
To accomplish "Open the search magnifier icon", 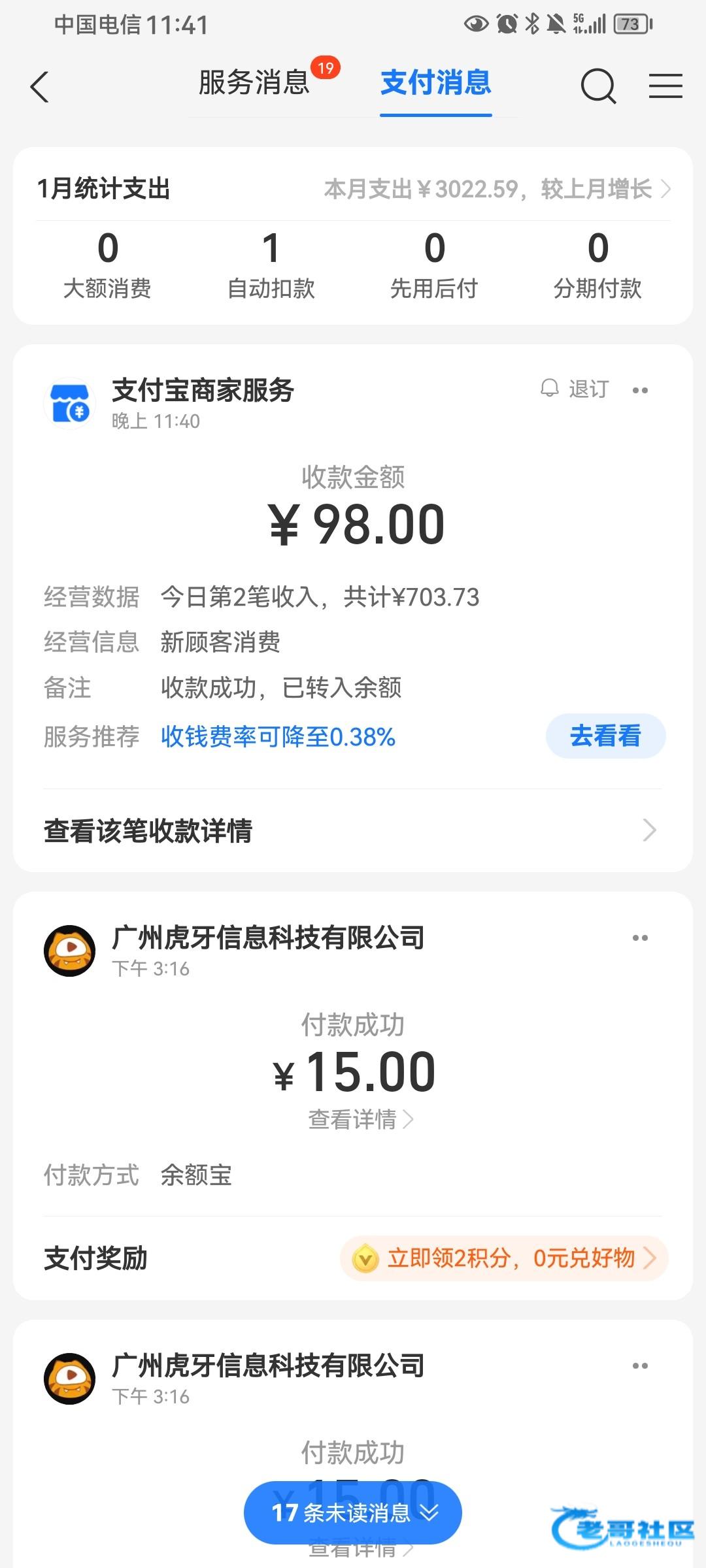I will coord(598,86).
